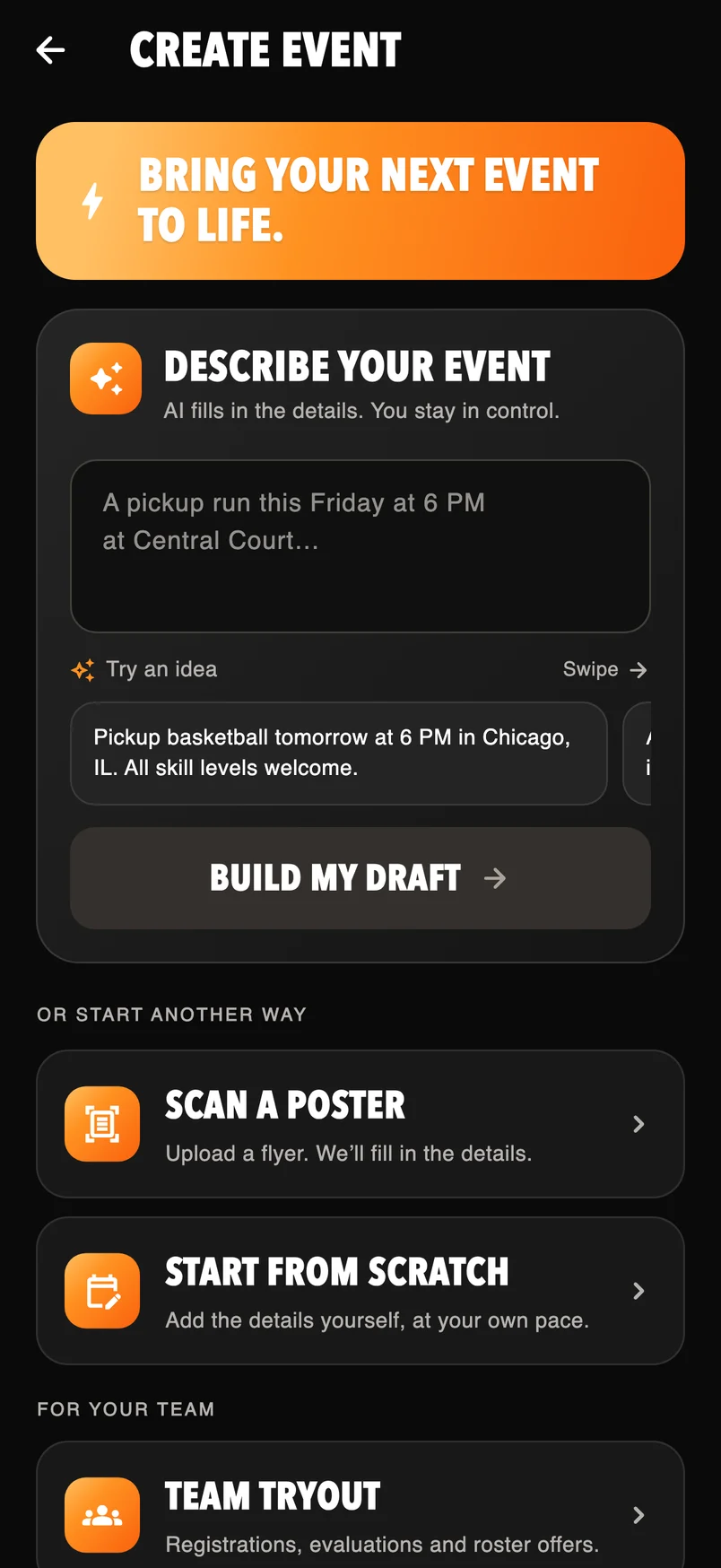
Task: Go back using the arrow icon
Action: [x=50, y=50]
